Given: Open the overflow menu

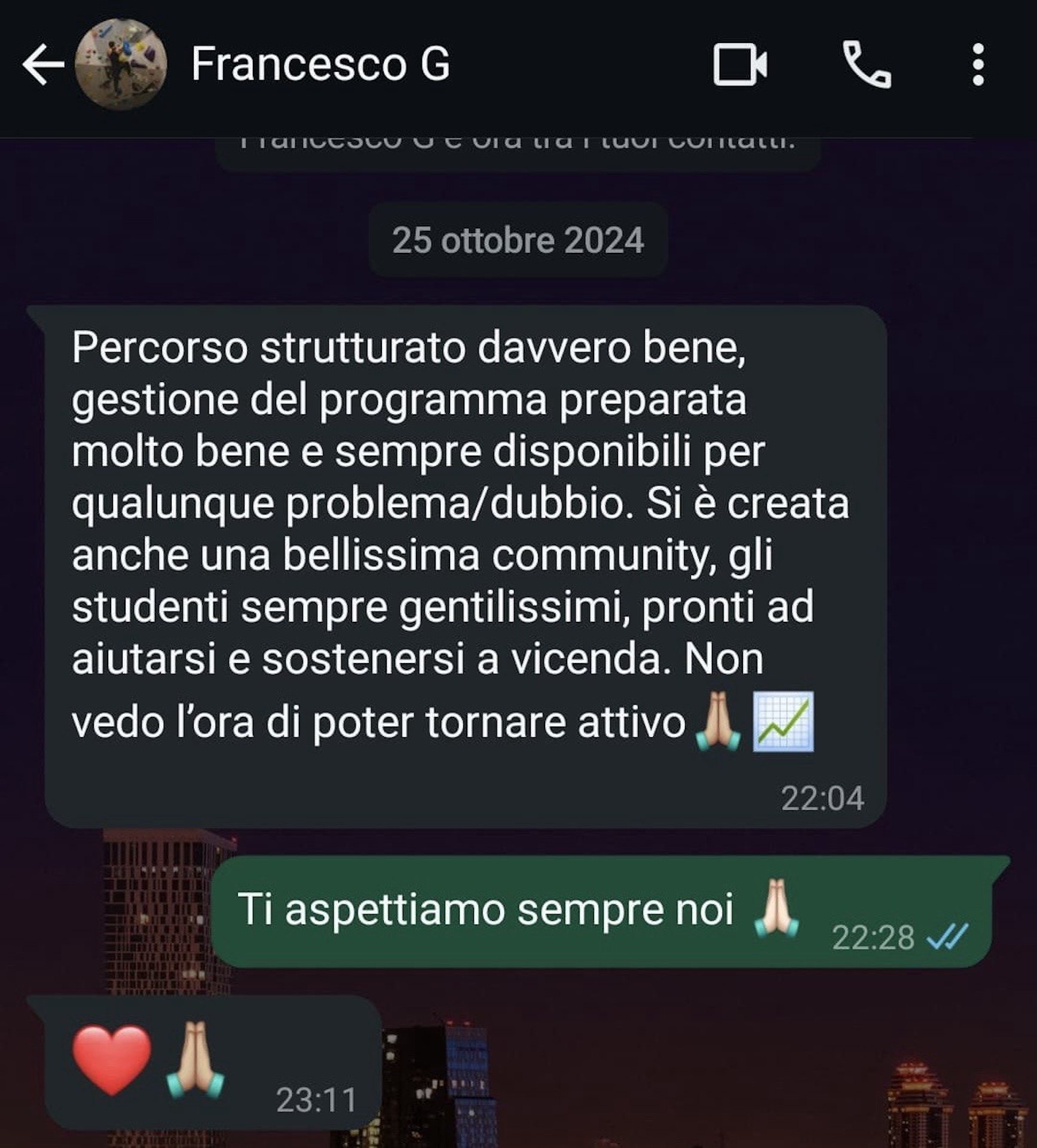Looking at the screenshot, I should click(x=978, y=64).
